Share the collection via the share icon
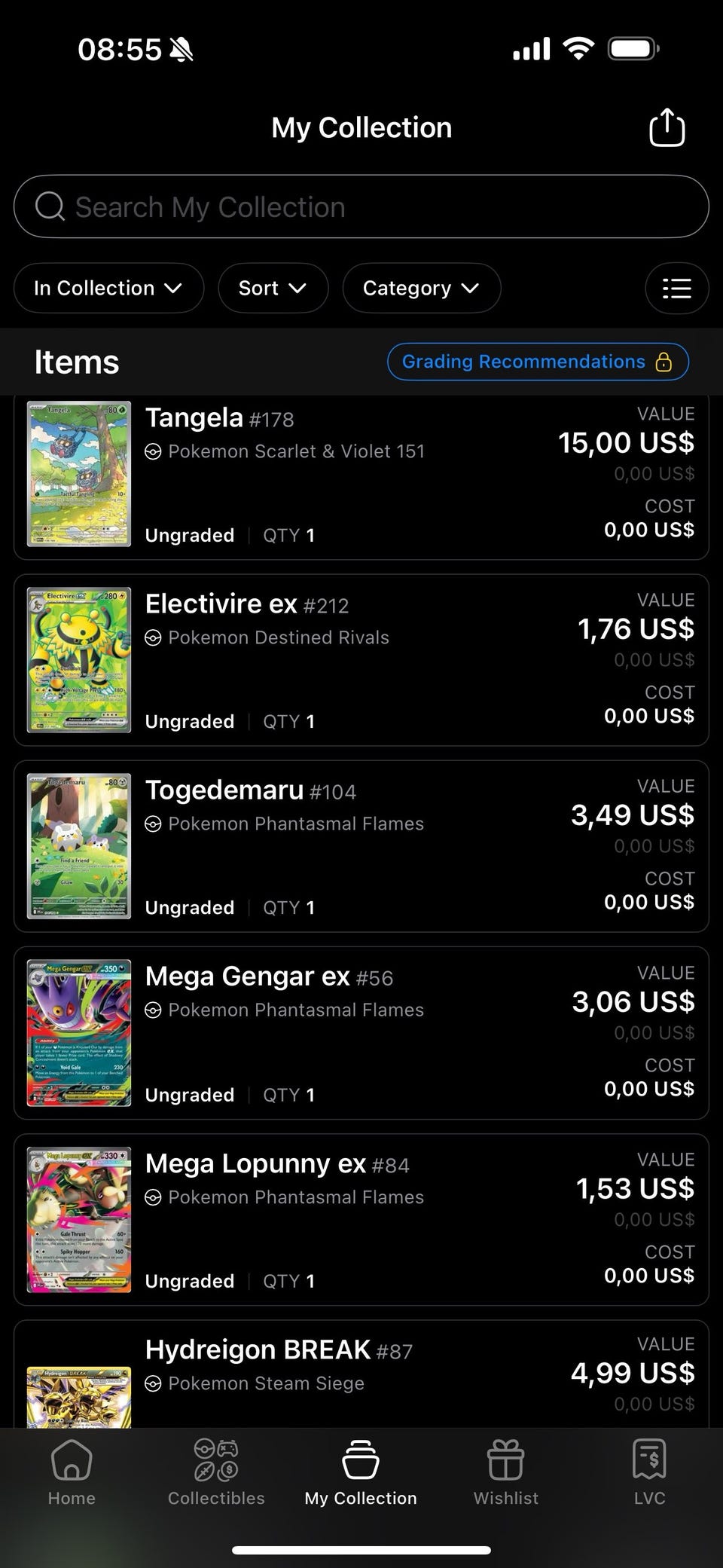 pos(667,127)
